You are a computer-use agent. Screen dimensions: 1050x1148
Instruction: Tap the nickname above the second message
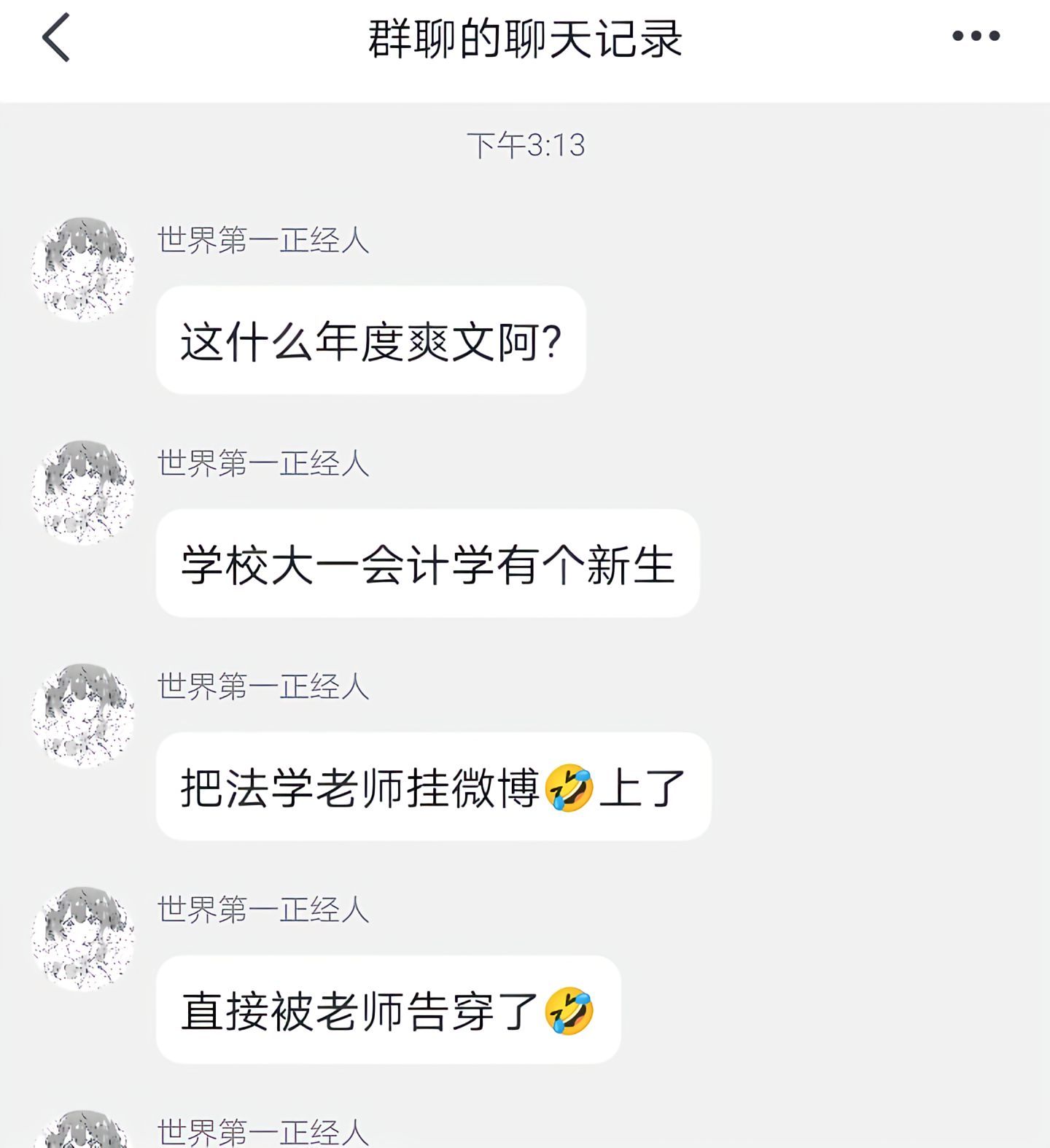(264, 465)
